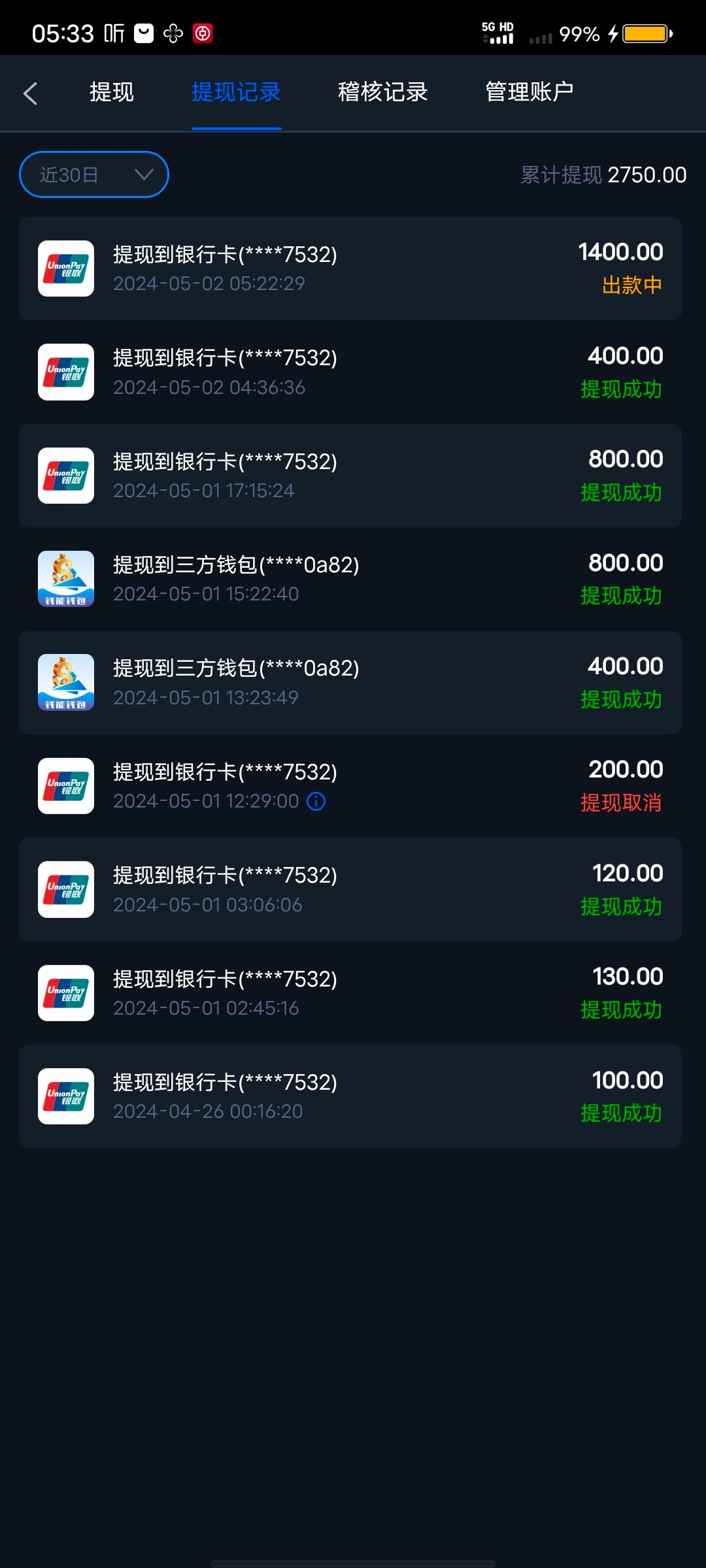The width and height of the screenshot is (706, 1568).
Task: Tap the info icon beside 12:29:00
Action: pyautogui.click(x=316, y=802)
